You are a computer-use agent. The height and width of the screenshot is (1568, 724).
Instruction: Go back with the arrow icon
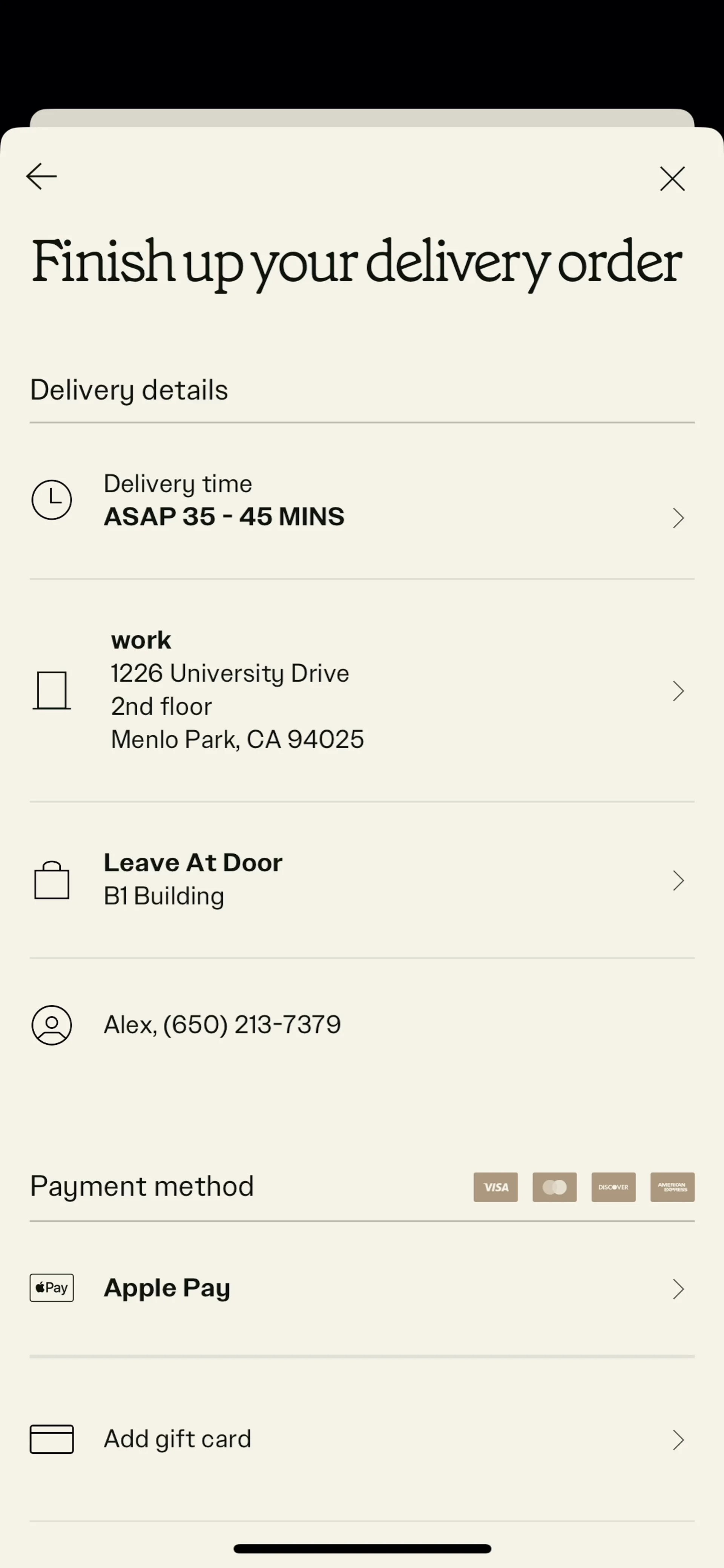pyautogui.click(x=41, y=176)
